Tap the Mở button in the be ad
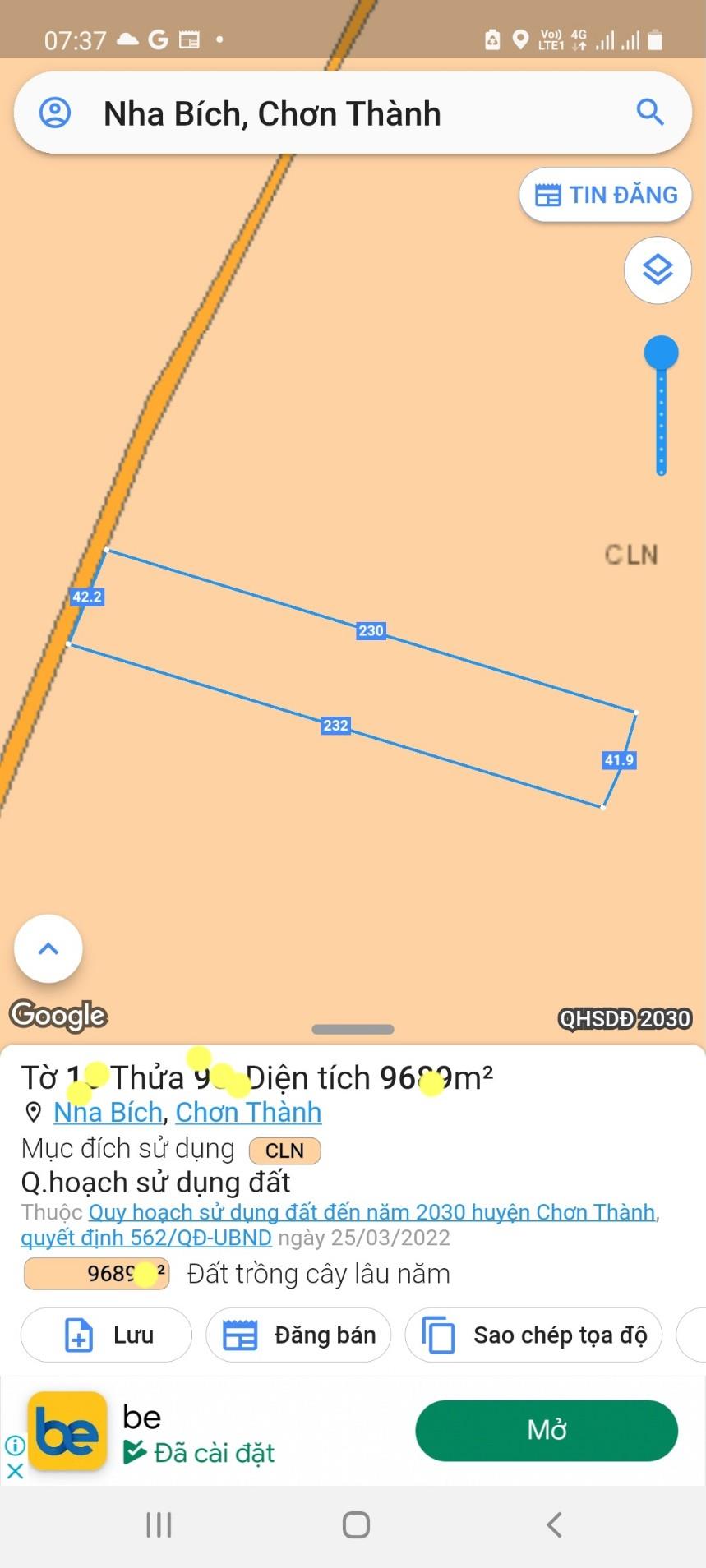 [546, 1430]
